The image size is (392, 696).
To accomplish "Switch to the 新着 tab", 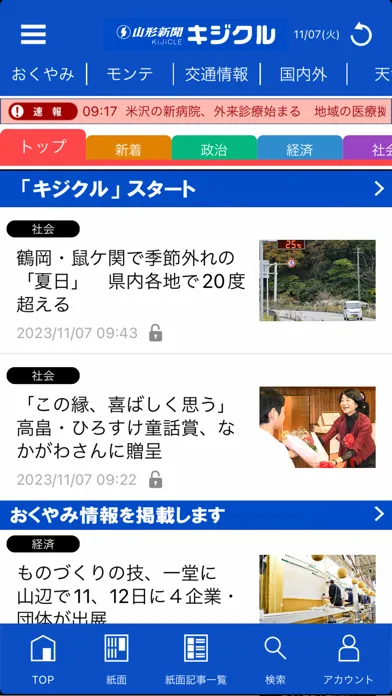I will click(x=128, y=148).
